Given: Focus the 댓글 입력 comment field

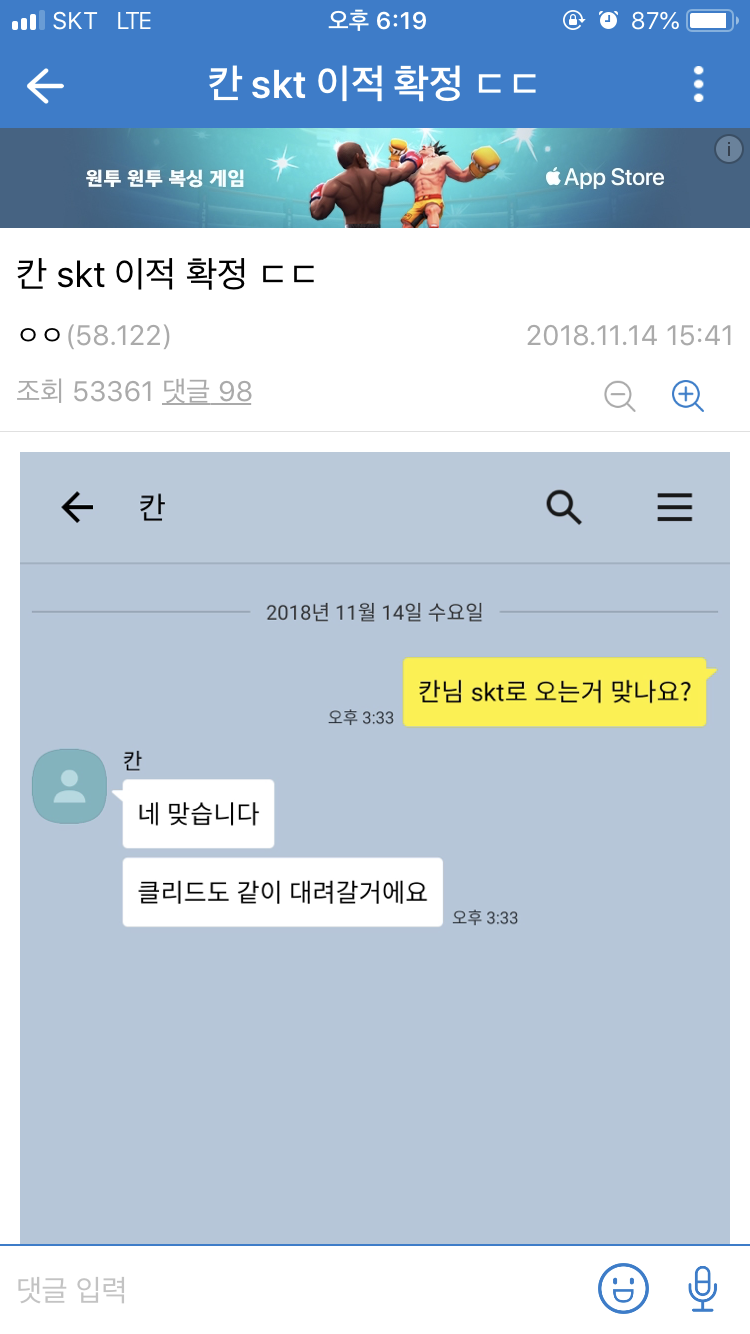Looking at the screenshot, I should click(290, 1289).
